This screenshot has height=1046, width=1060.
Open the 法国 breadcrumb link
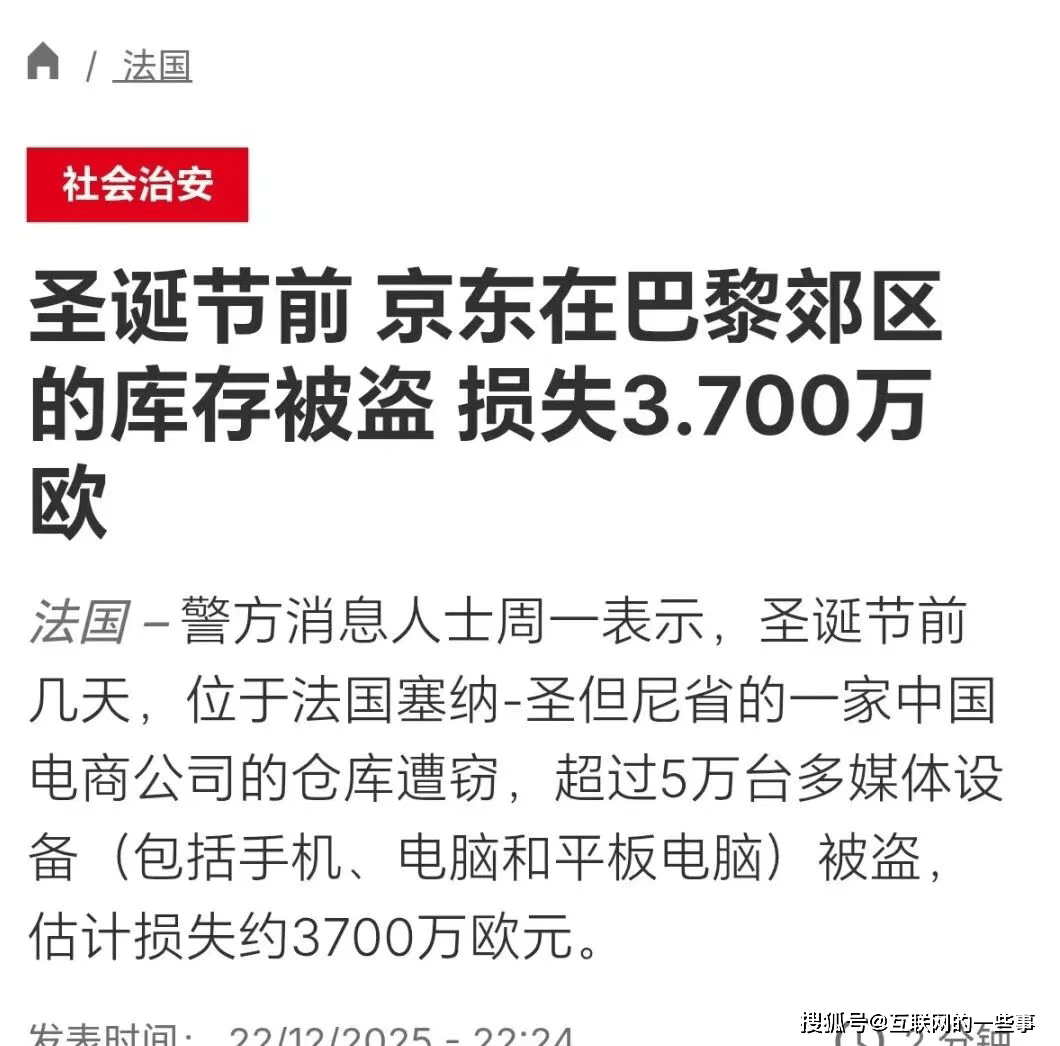point(156,66)
